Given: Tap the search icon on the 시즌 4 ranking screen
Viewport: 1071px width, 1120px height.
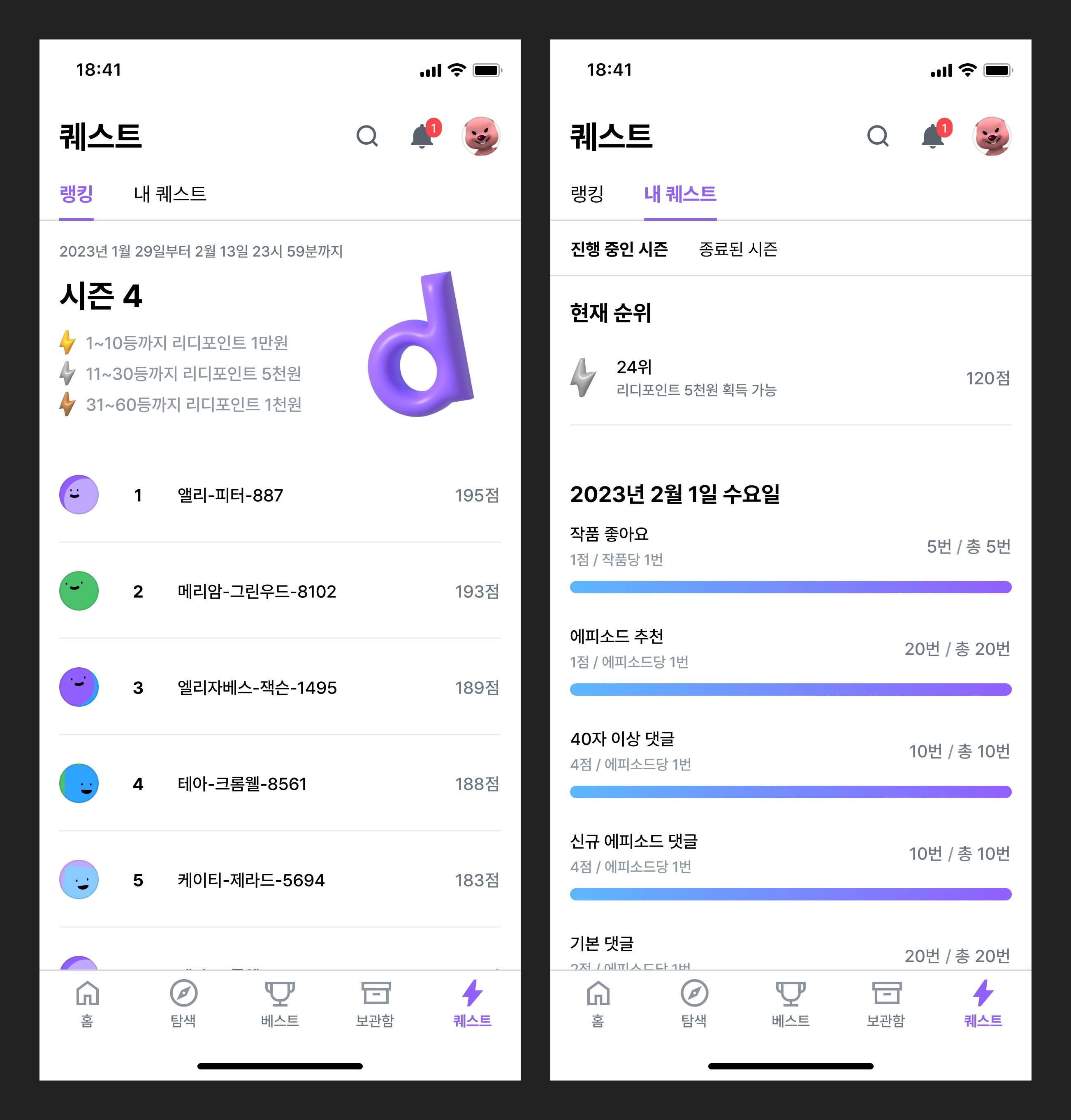Looking at the screenshot, I should tap(367, 137).
